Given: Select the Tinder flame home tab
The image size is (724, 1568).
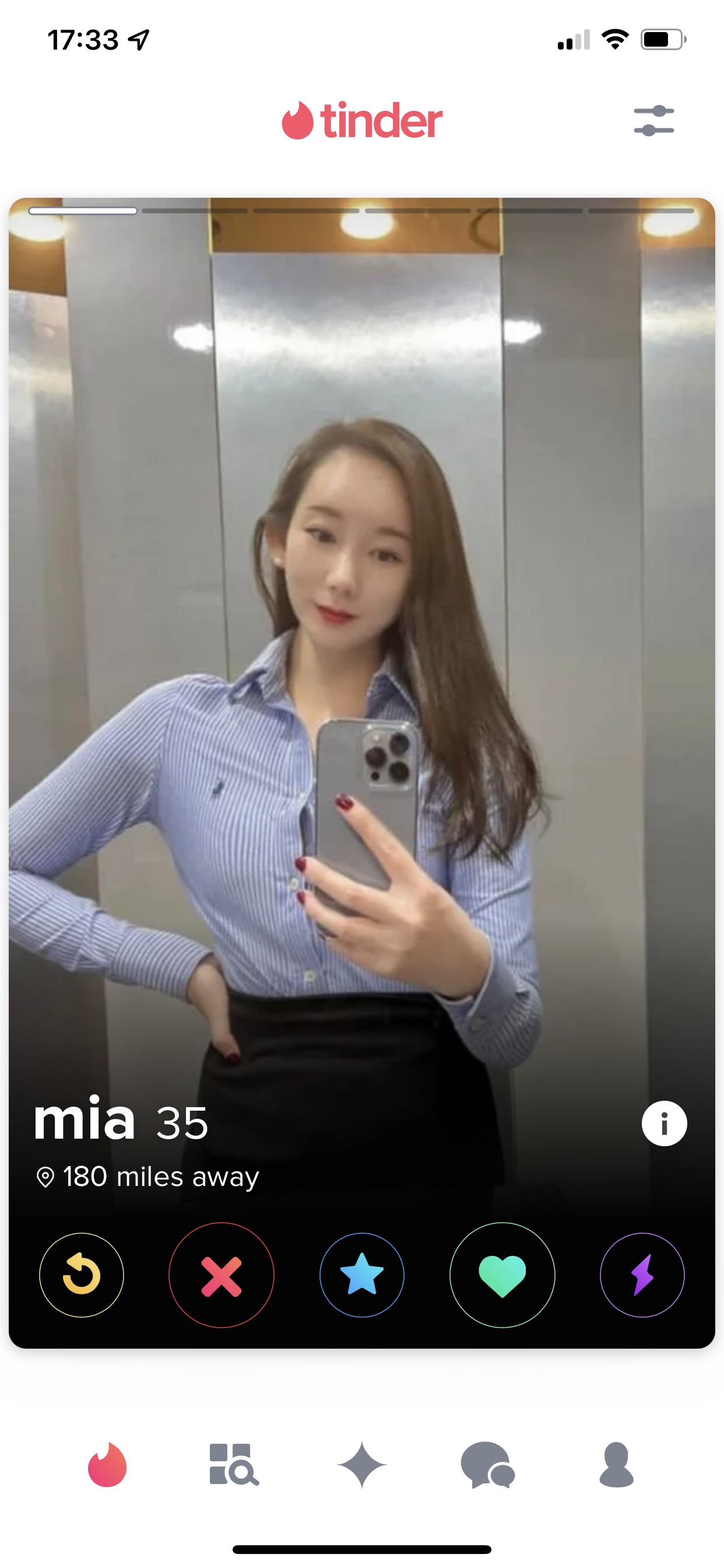Looking at the screenshot, I should [x=107, y=1465].
